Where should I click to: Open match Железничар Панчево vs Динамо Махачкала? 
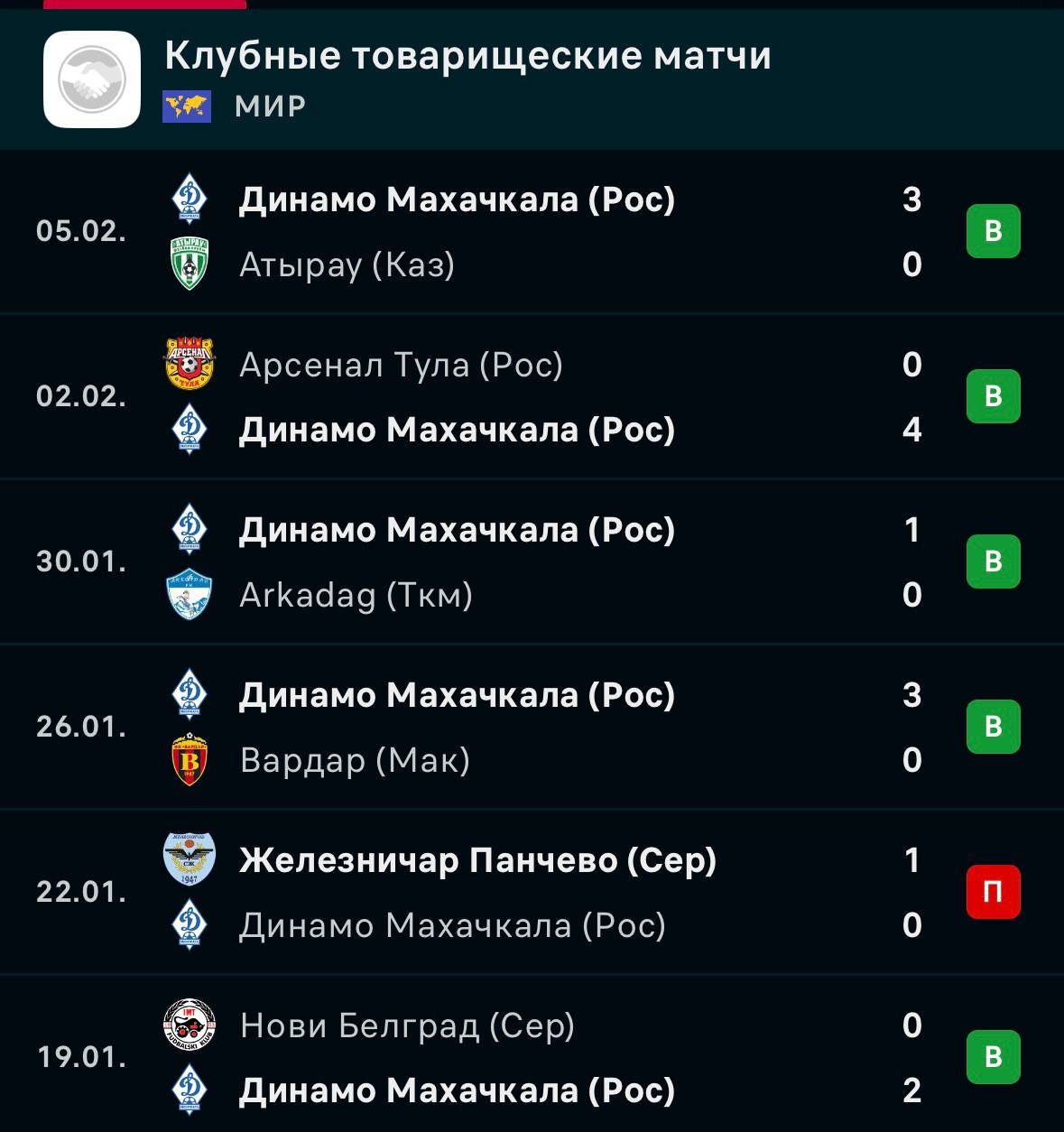[x=532, y=892]
